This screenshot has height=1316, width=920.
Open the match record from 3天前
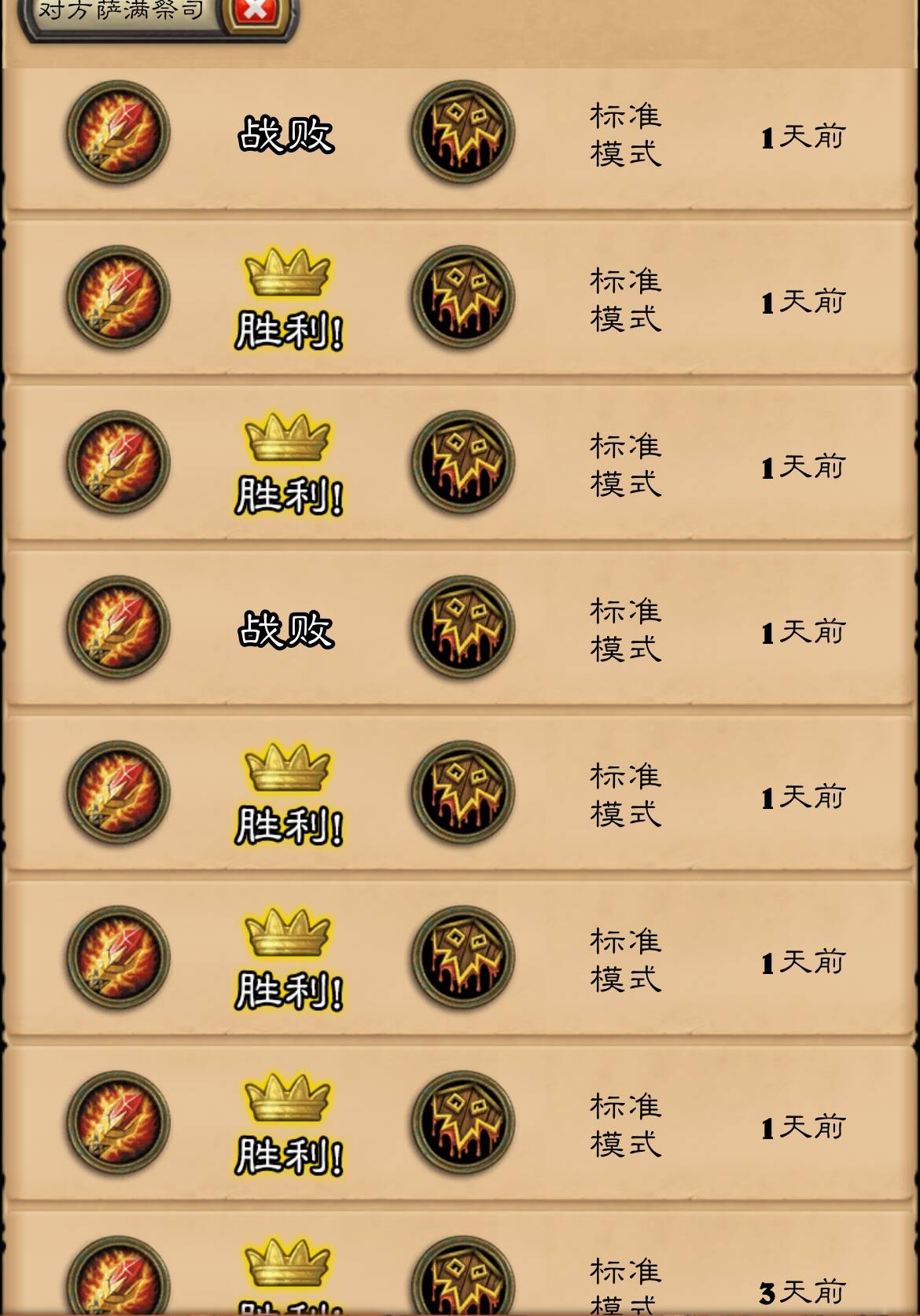pos(460,1267)
